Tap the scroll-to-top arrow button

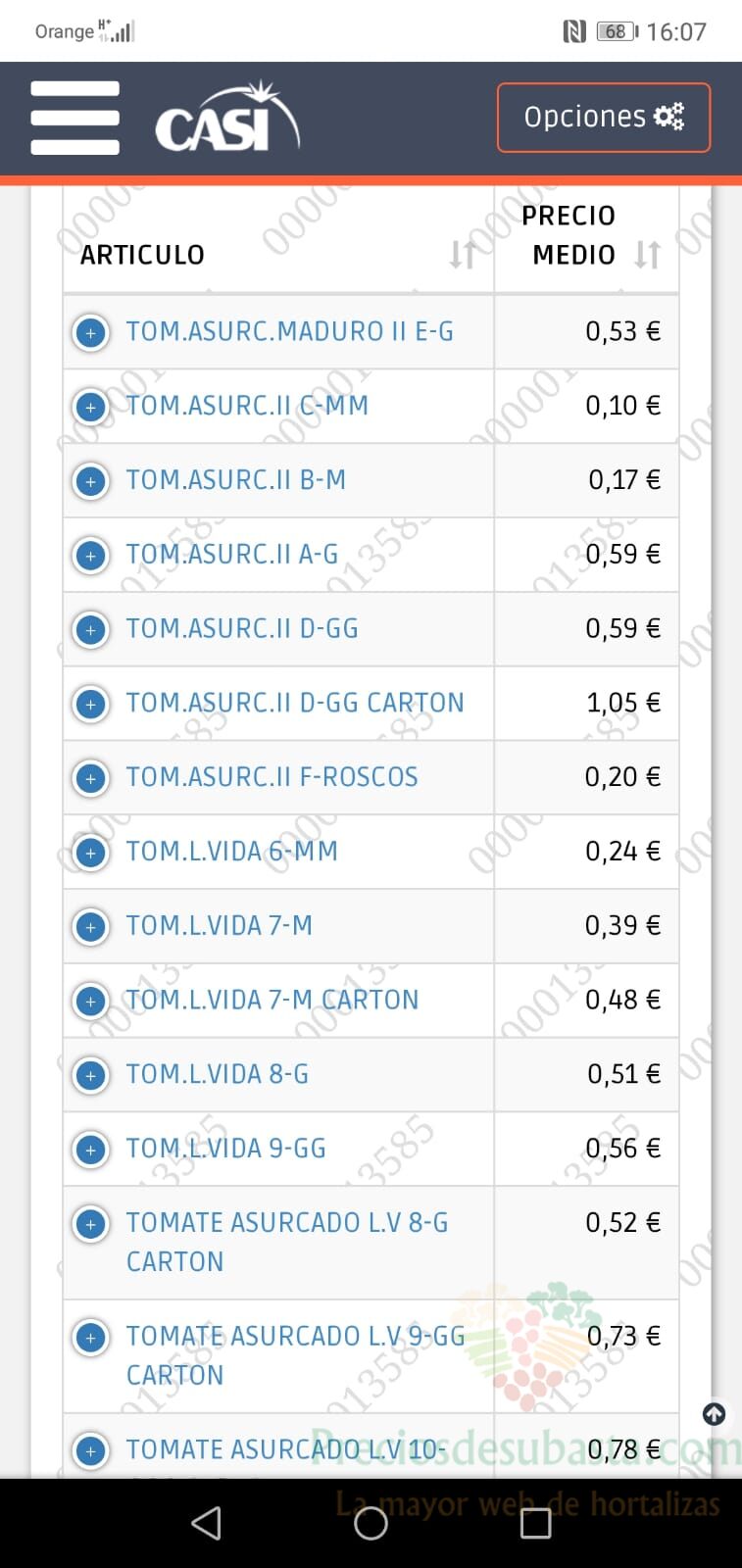715,1414
